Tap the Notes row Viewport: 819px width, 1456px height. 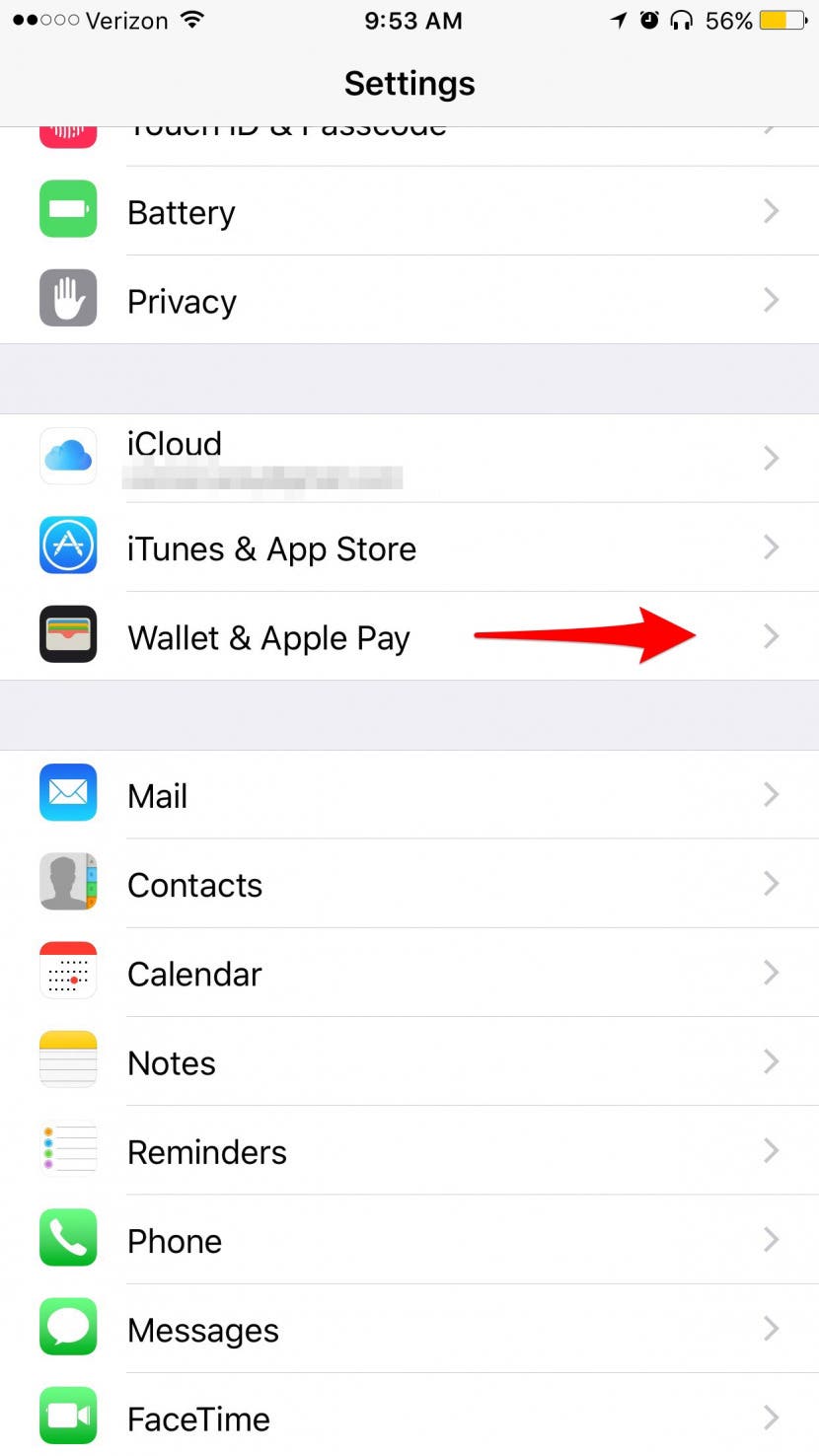pos(409,1062)
